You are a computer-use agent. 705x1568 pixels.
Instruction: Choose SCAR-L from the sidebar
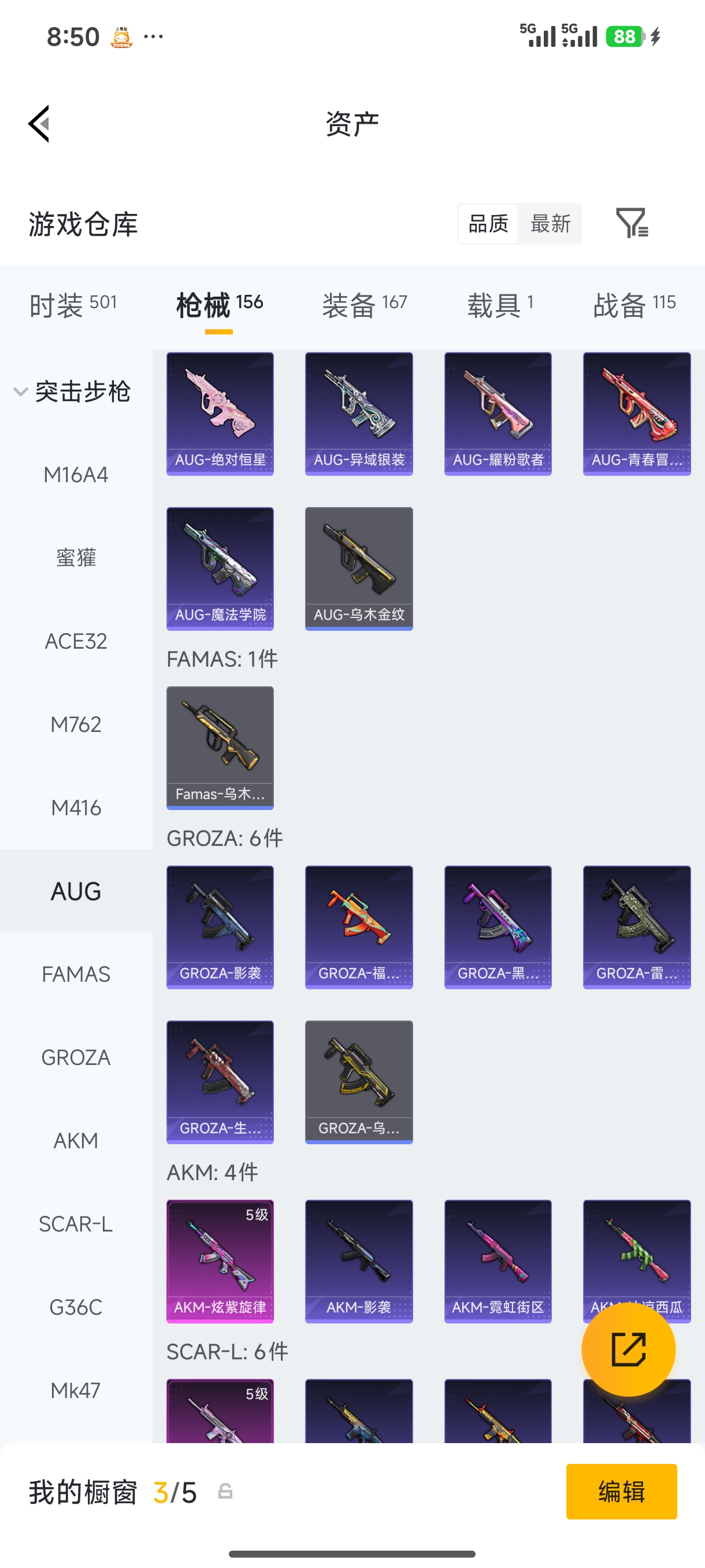pos(76,1224)
